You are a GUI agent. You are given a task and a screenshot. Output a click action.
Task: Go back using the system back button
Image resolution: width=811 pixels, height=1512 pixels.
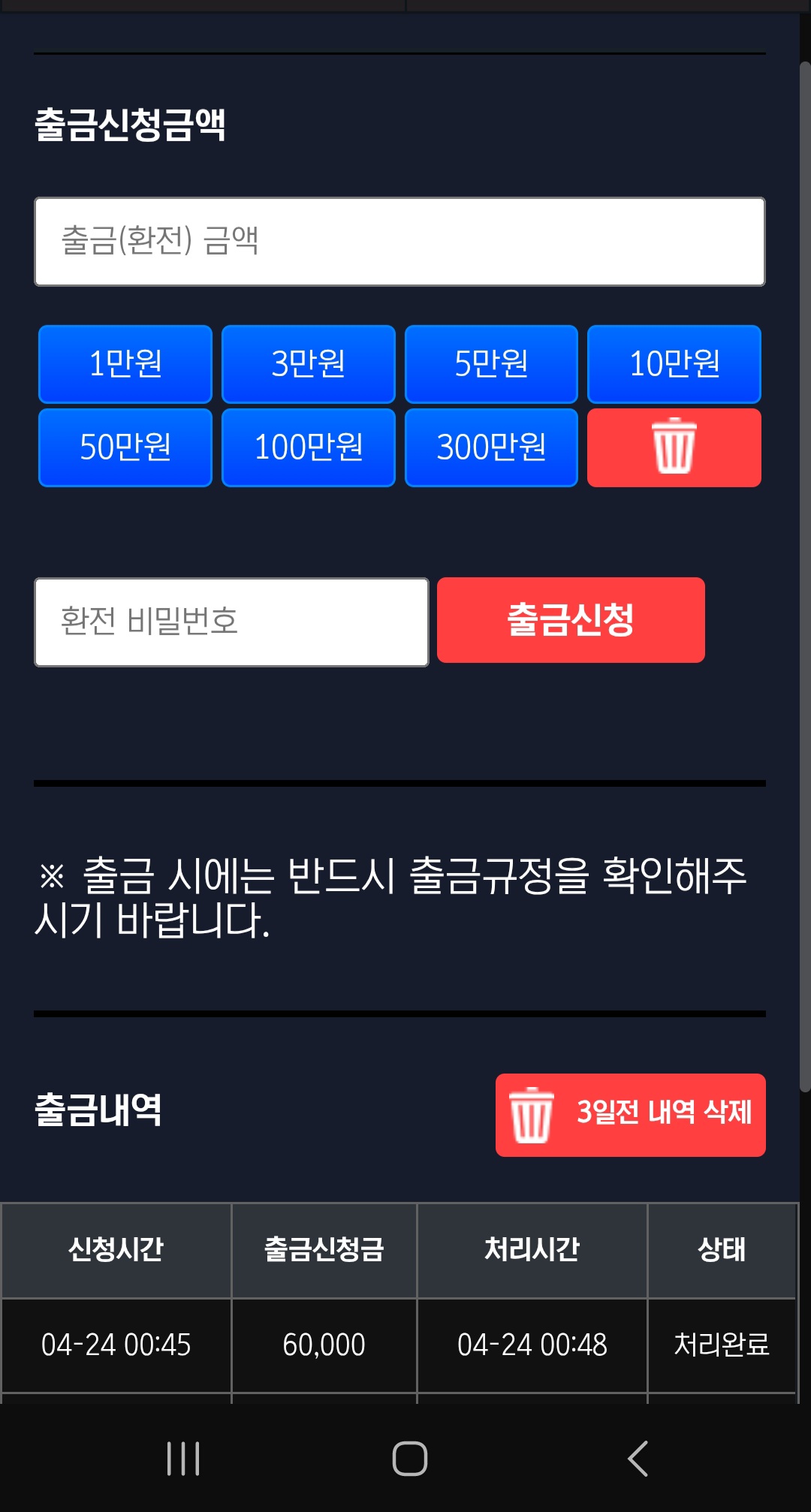pyautogui.click(x=638, y=1459)
